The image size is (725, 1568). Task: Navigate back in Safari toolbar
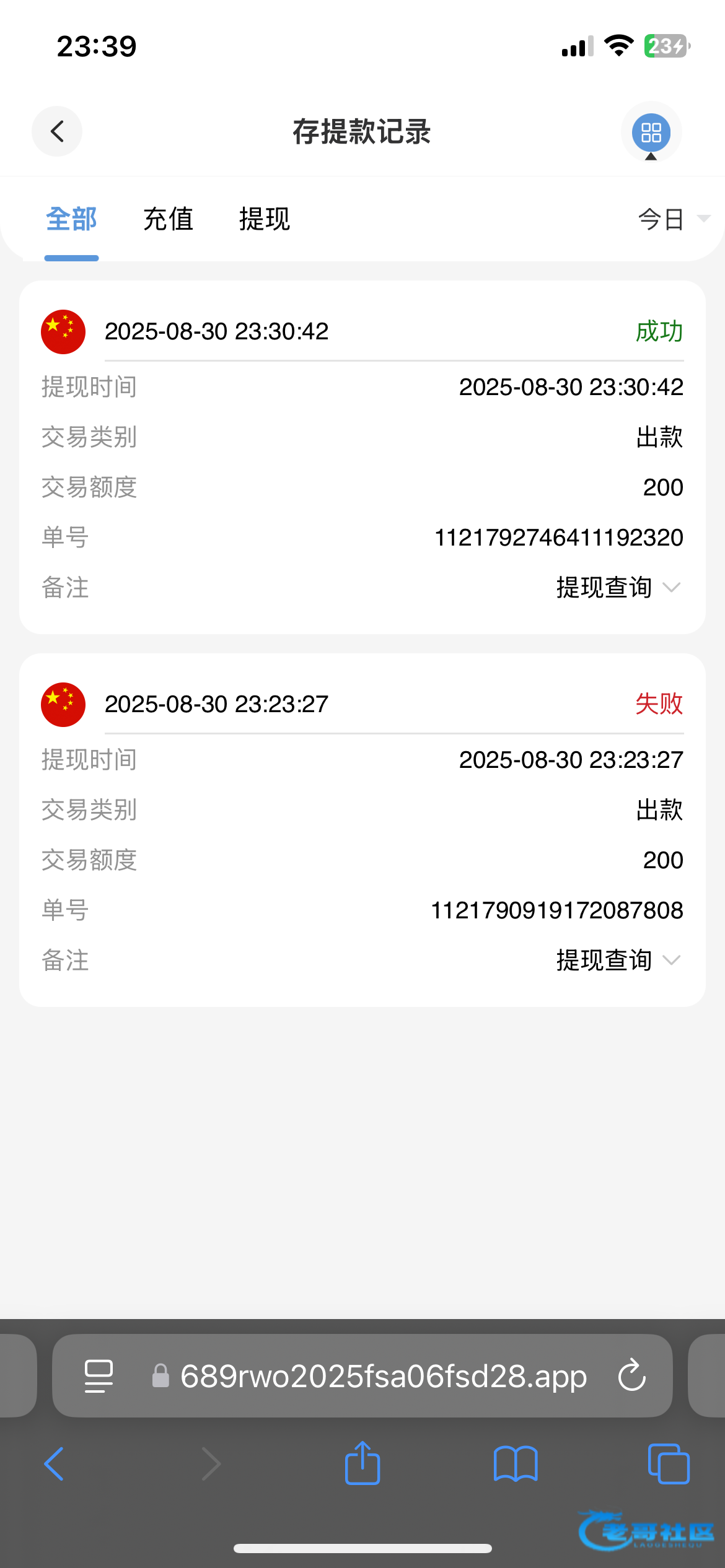[x=55, y=1465]
